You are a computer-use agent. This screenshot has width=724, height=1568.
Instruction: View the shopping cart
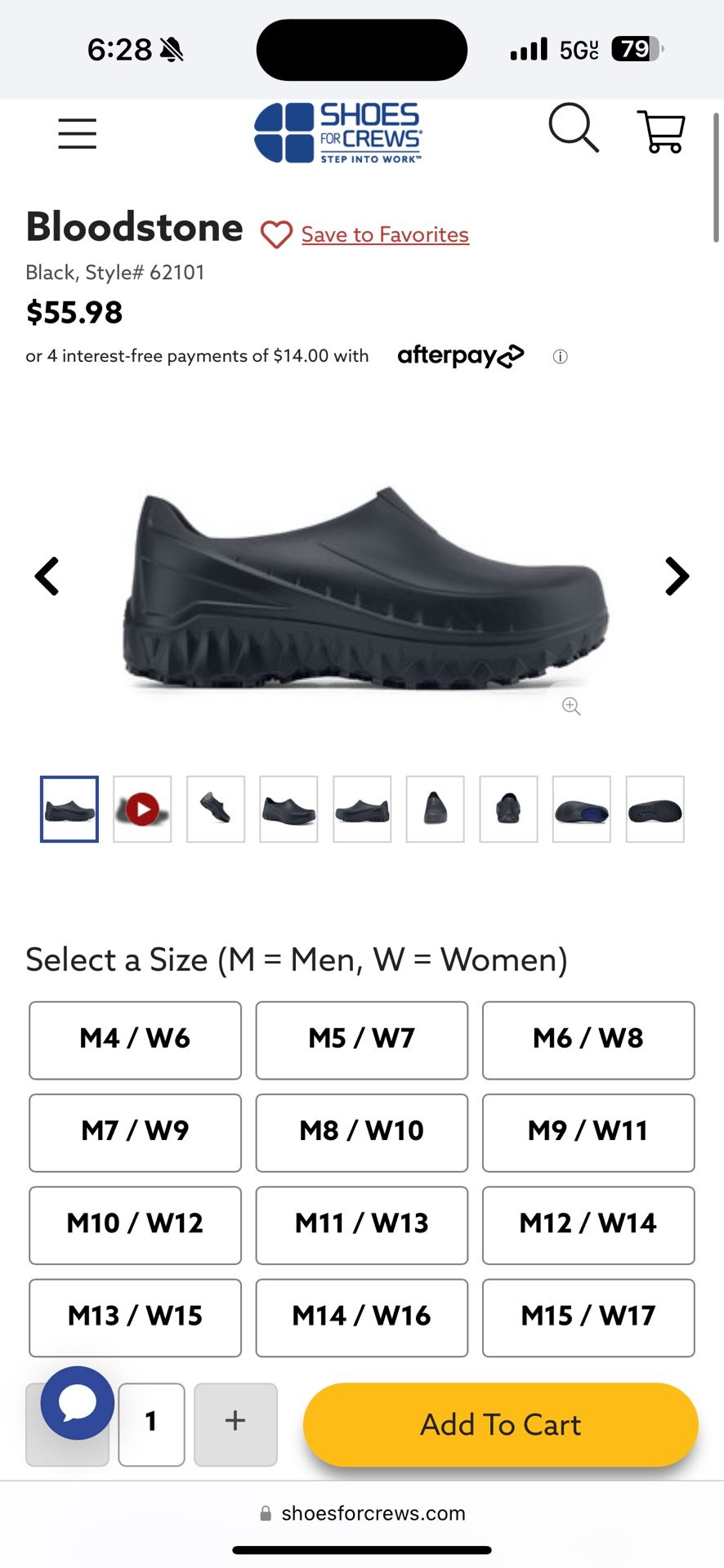click(x=660, y=131)
